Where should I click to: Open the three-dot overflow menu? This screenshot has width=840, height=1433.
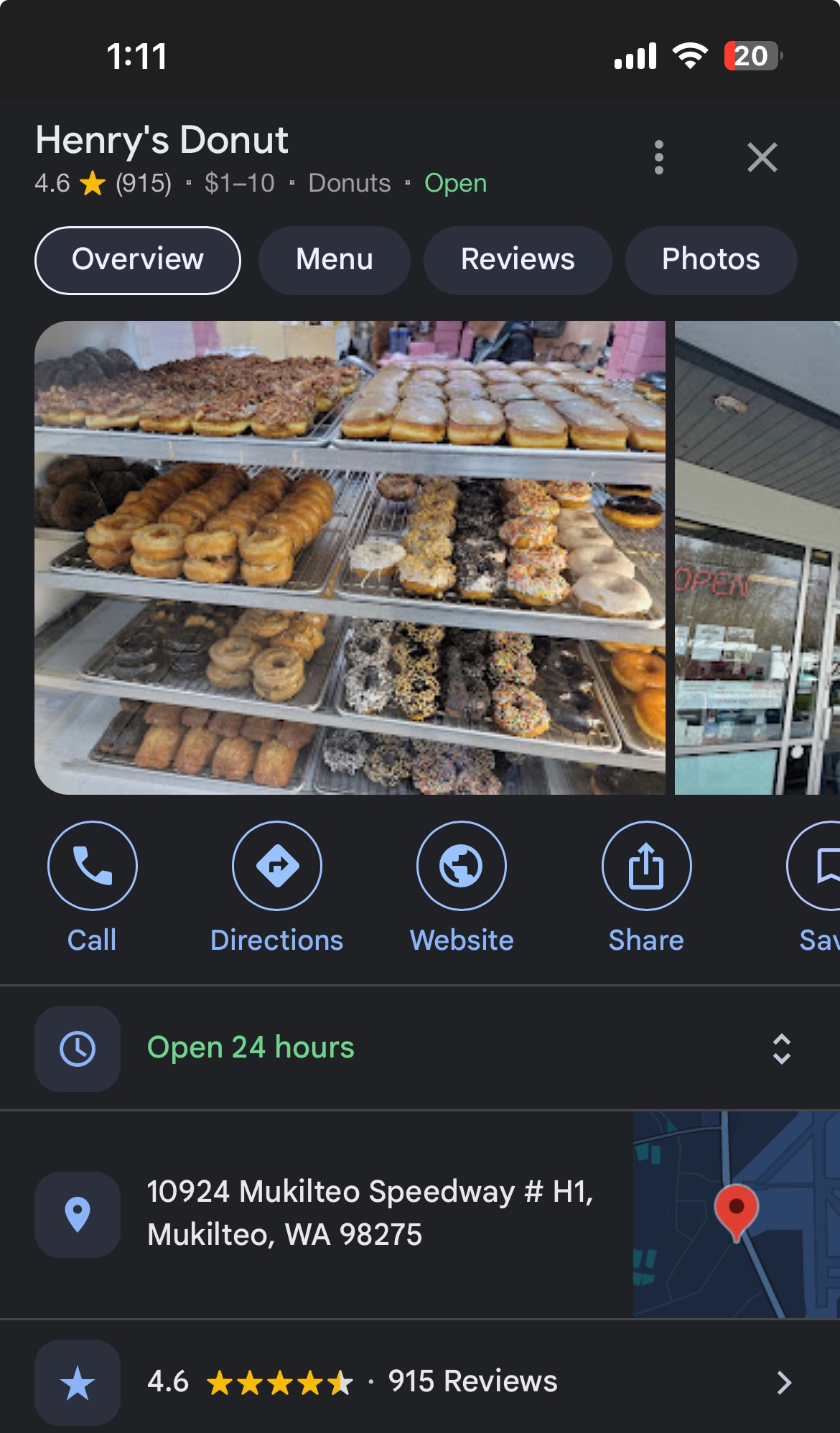(658, 157)
